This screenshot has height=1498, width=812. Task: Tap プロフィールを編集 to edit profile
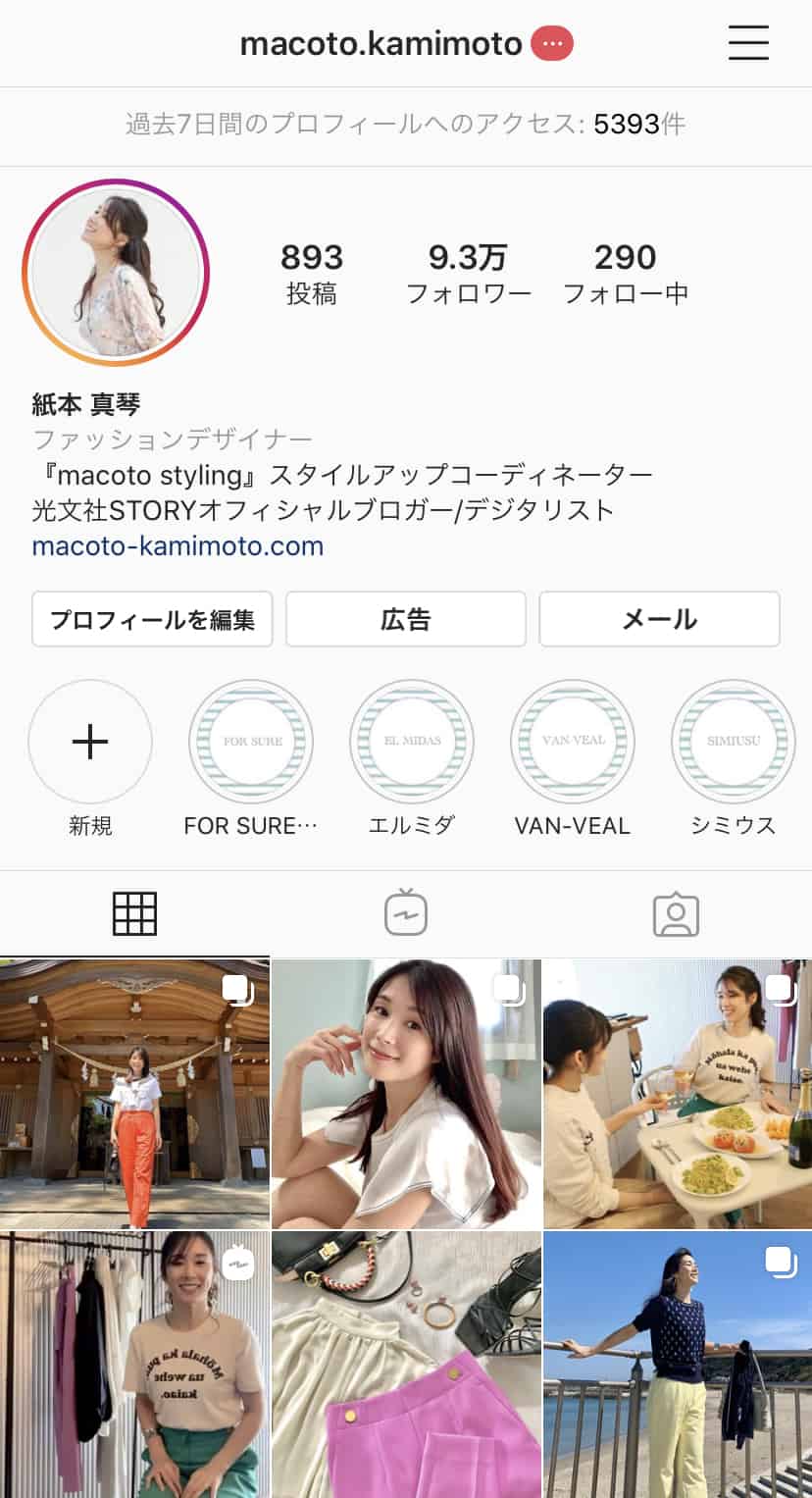tap(152, 619)
